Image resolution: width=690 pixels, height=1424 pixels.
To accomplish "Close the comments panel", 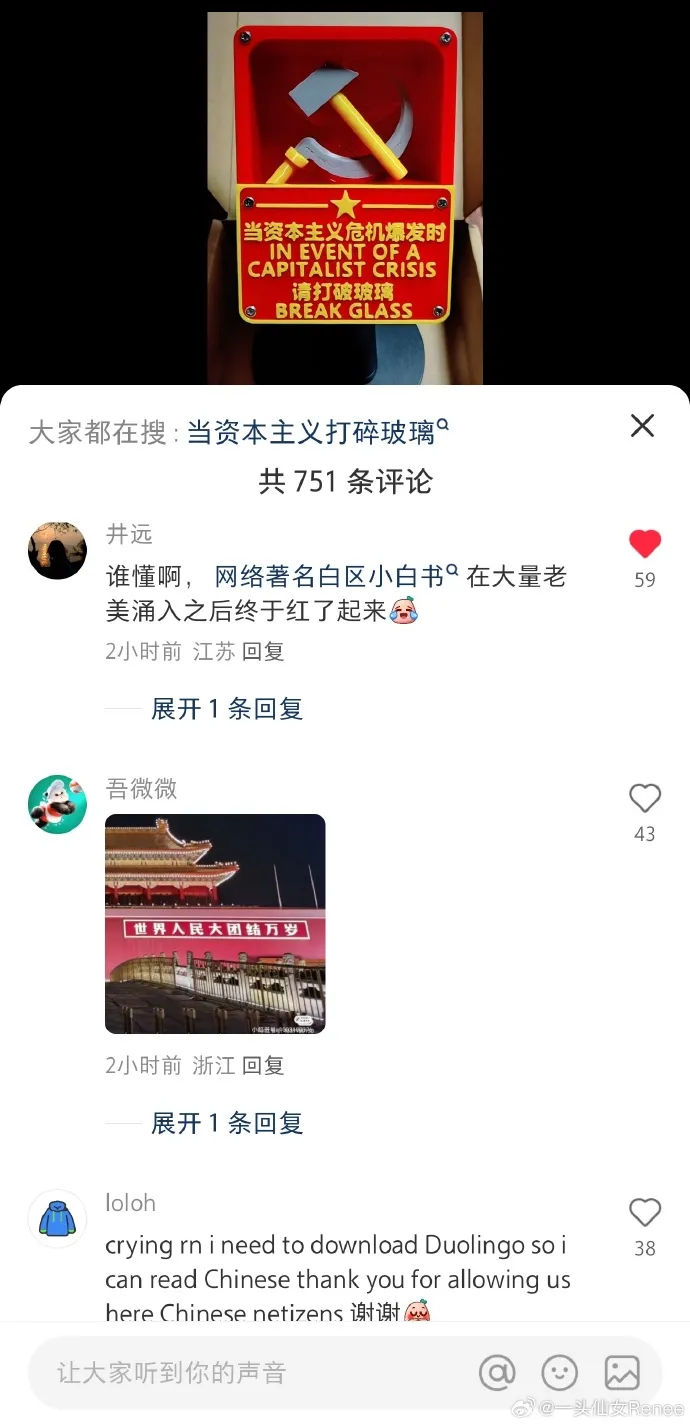I will point(642,426).
